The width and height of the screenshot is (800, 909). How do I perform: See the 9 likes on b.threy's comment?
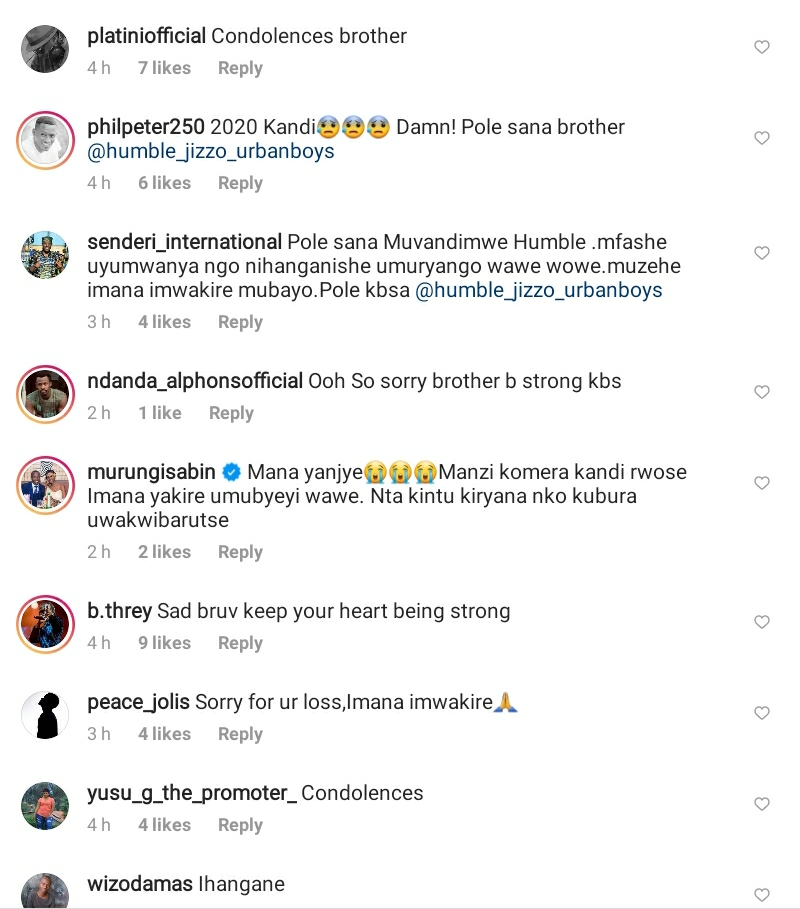[164, 643]
